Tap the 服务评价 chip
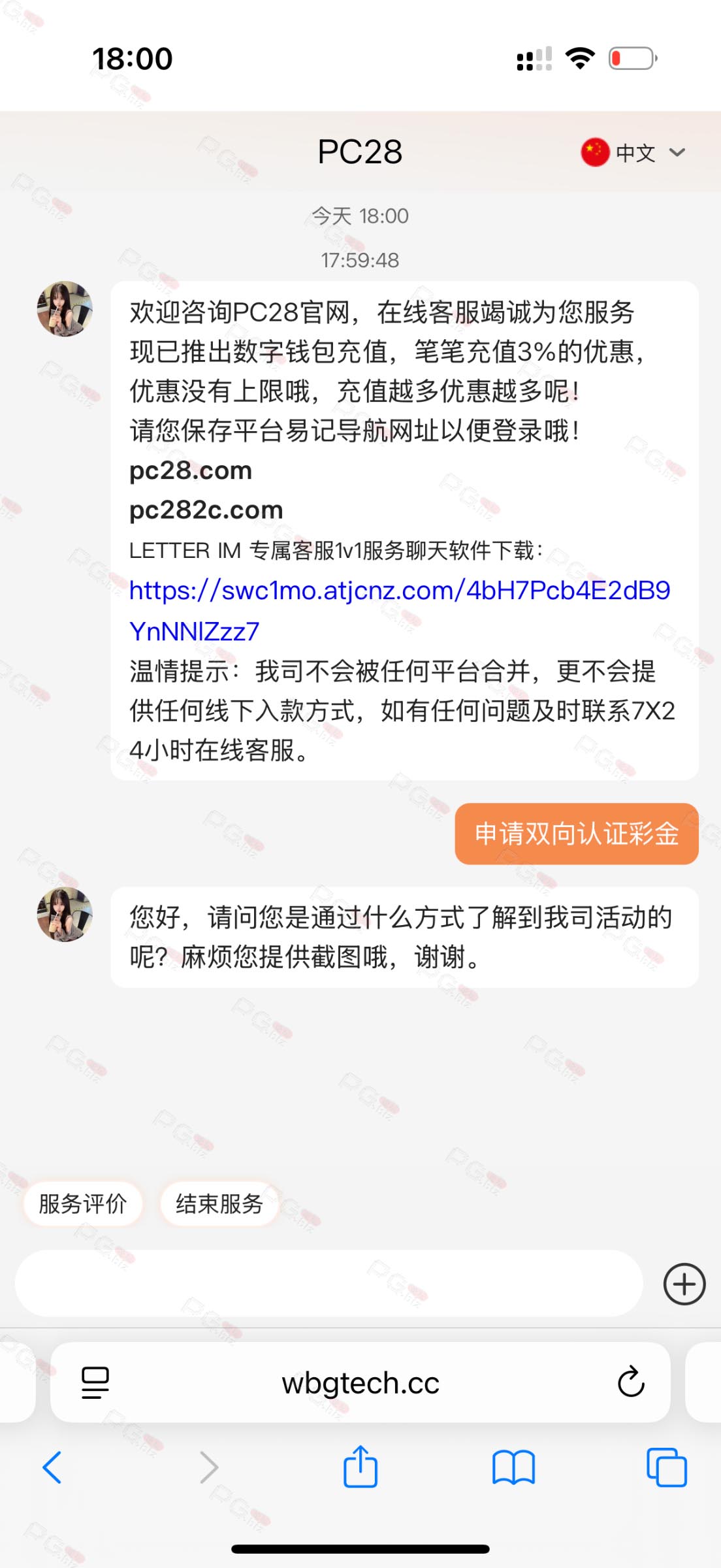Image resolution: width=721 pixels, height=1568 pixels. (x=83, y=1203)
